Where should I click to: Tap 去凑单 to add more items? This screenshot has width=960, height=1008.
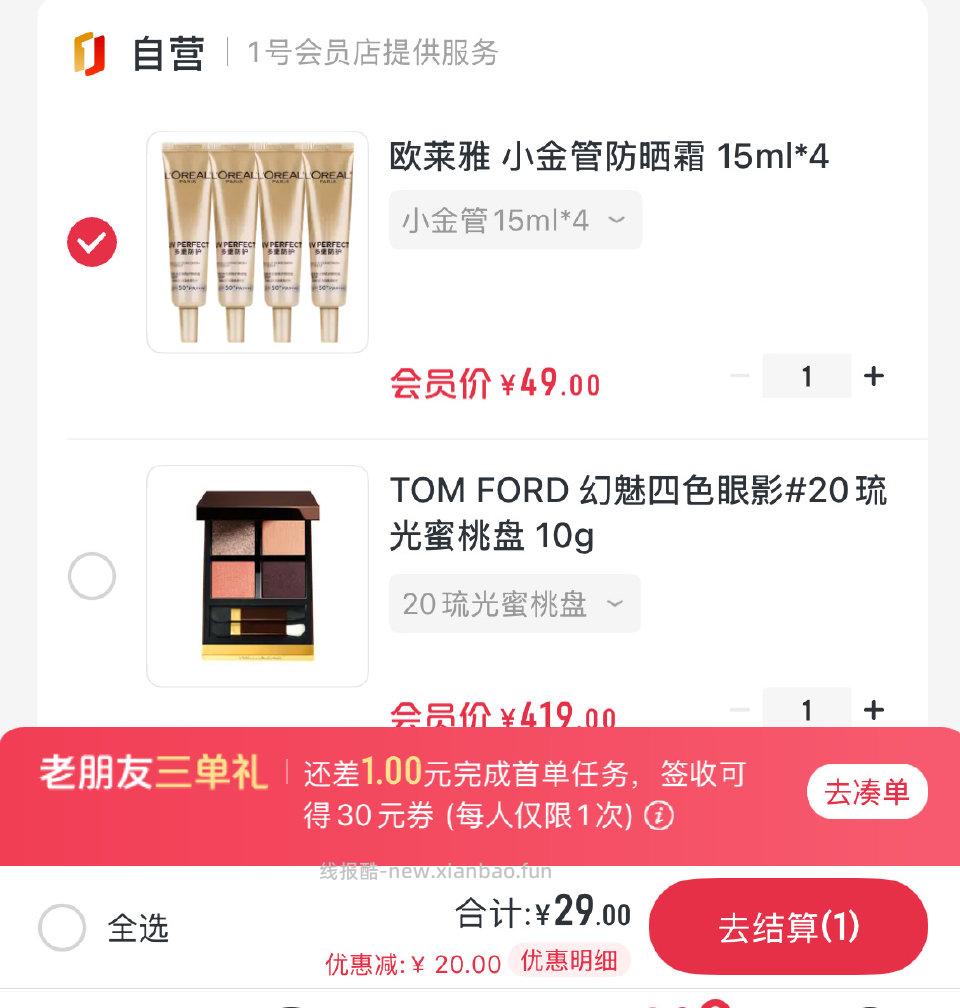click(867, 793)
